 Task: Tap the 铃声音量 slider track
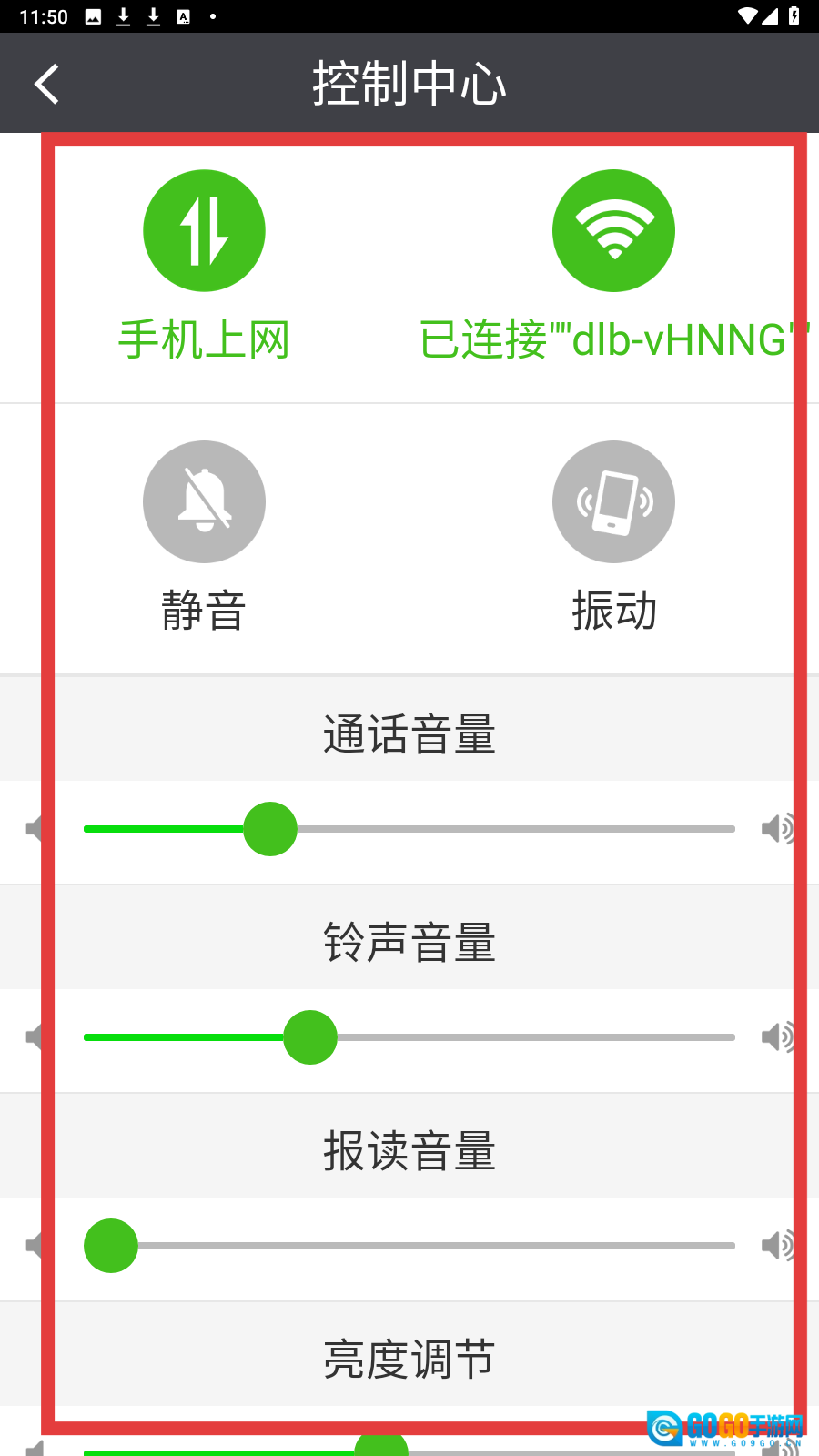(528, 1037)
